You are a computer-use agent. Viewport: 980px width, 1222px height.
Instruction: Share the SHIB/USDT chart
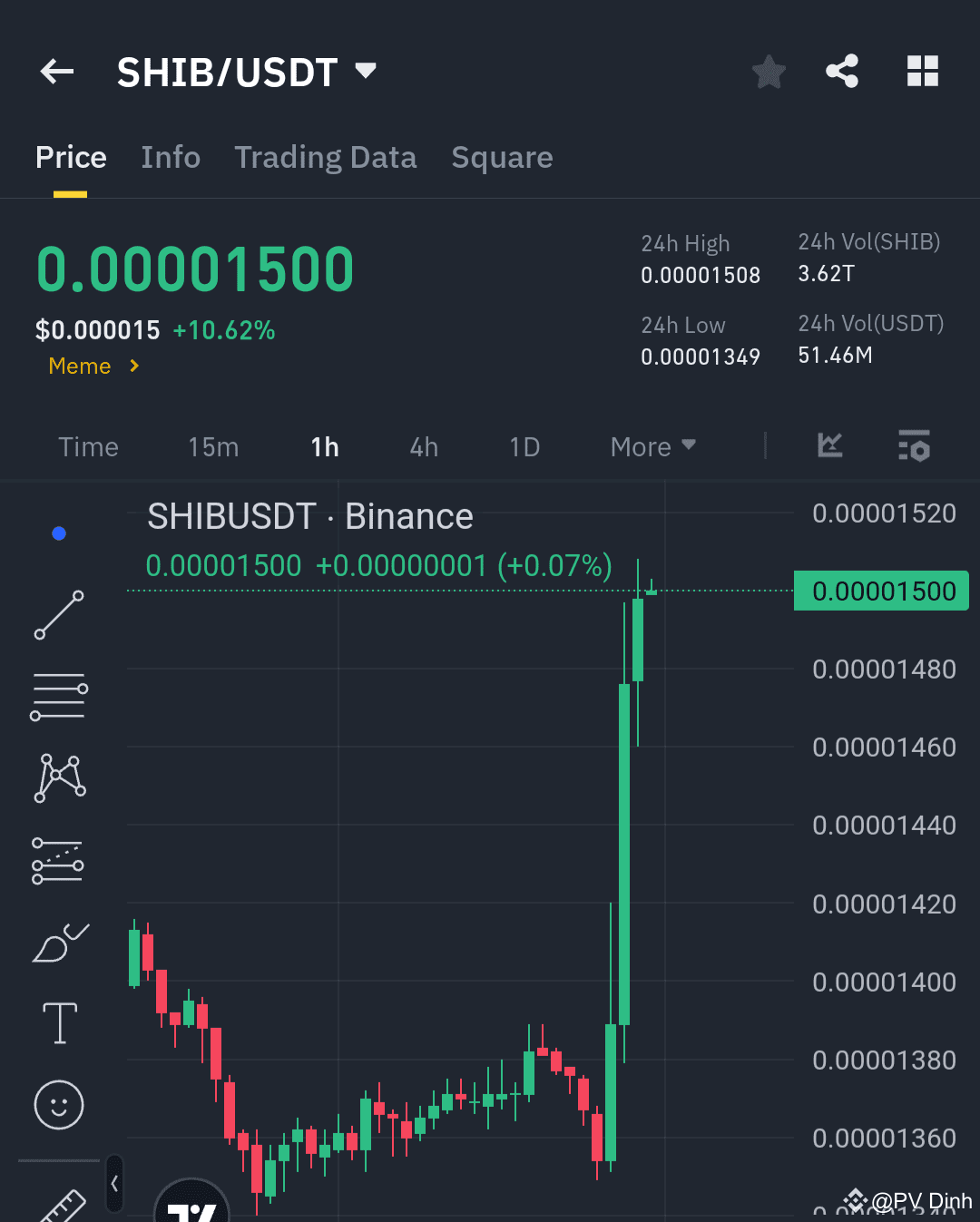[841, 71]
